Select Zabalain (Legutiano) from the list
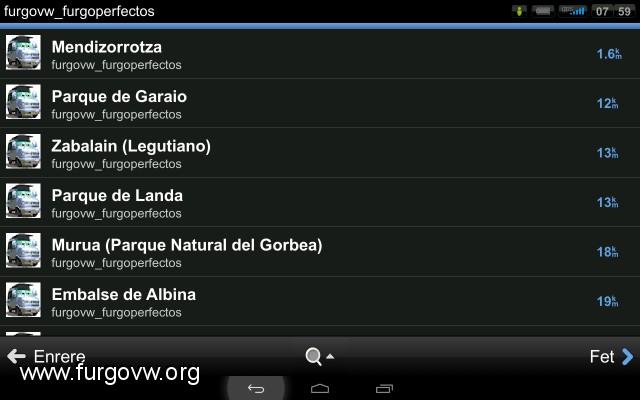This screenshot has height=400, width=640. click(x=300, y=153)
